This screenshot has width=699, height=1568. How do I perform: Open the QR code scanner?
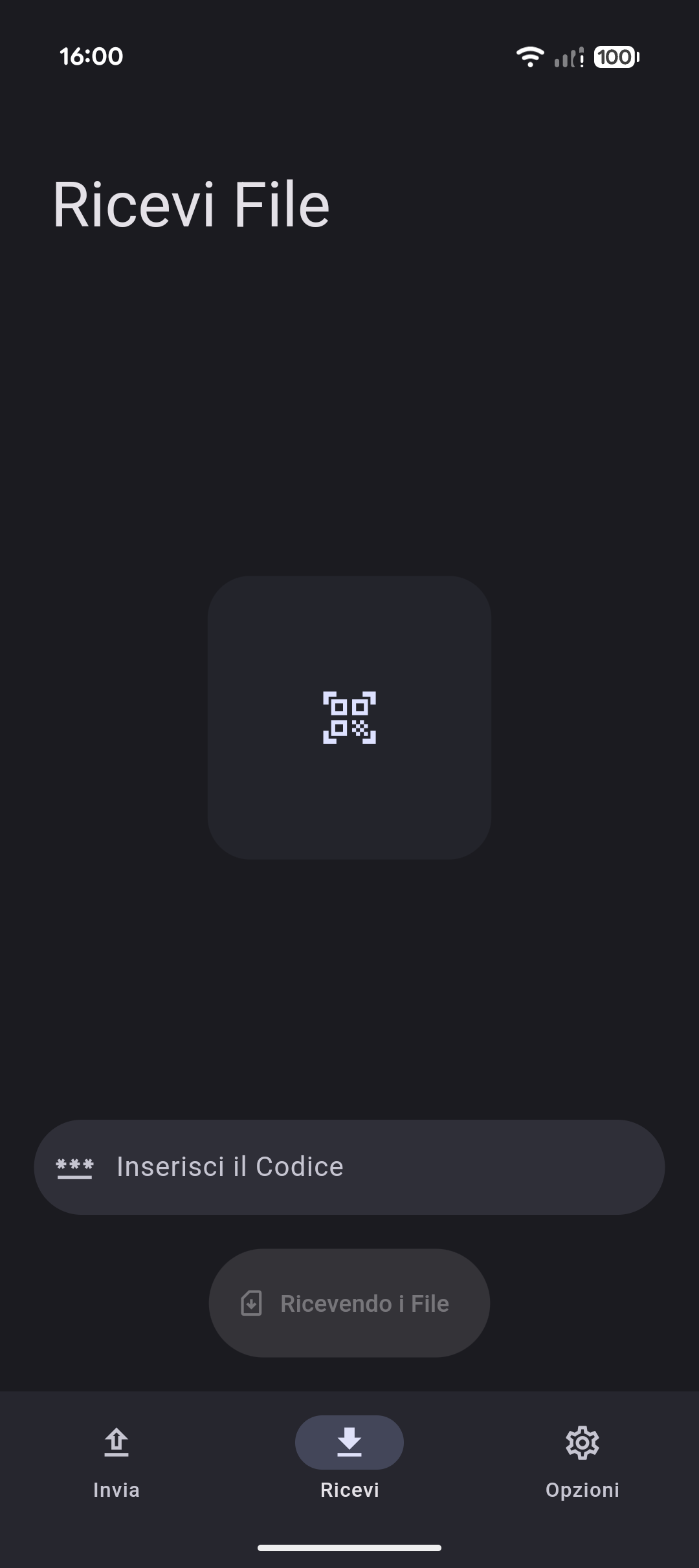(349, 717)
